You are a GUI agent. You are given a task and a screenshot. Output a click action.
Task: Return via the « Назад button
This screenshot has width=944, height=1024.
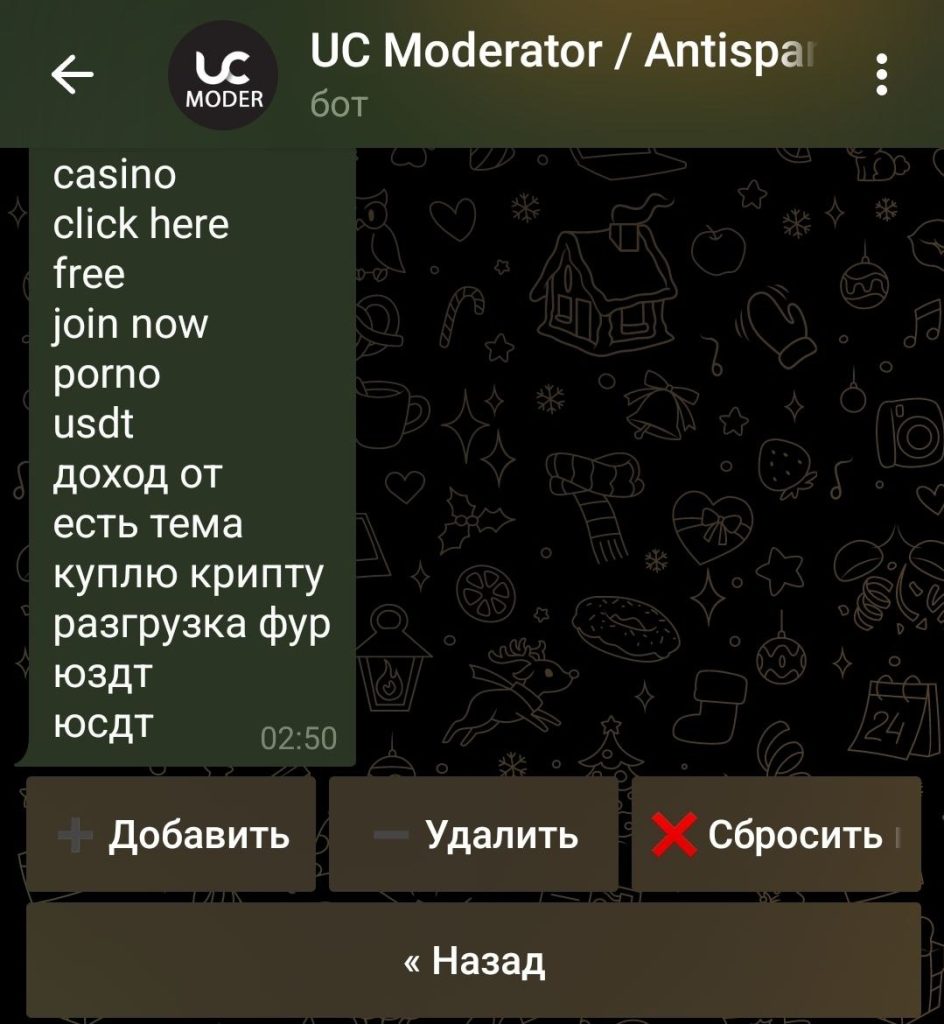tap(473, 961)
